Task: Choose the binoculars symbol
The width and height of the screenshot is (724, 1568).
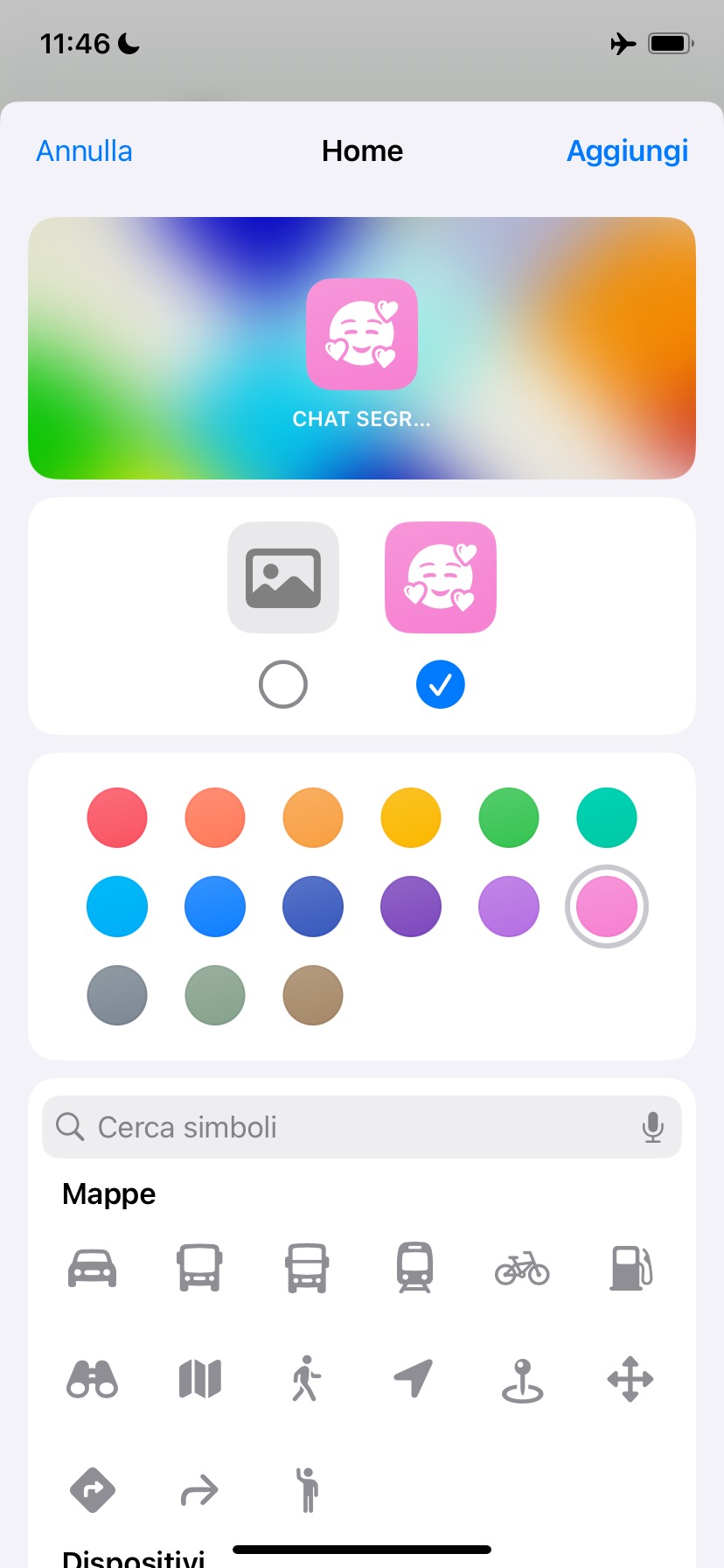Action: 93,1380
